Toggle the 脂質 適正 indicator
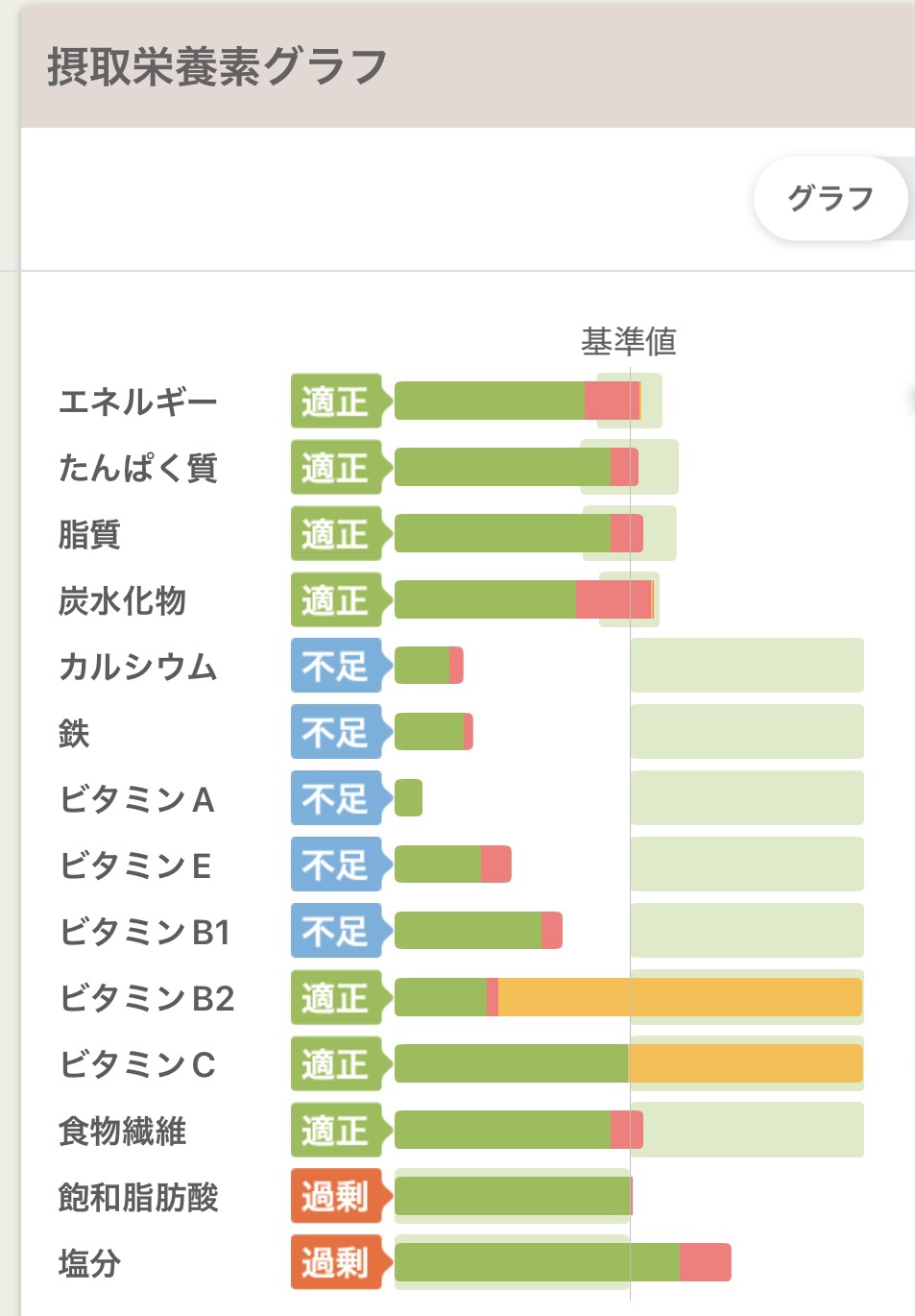This screenshot has height=1316, width=915. [x=336, y=534]
